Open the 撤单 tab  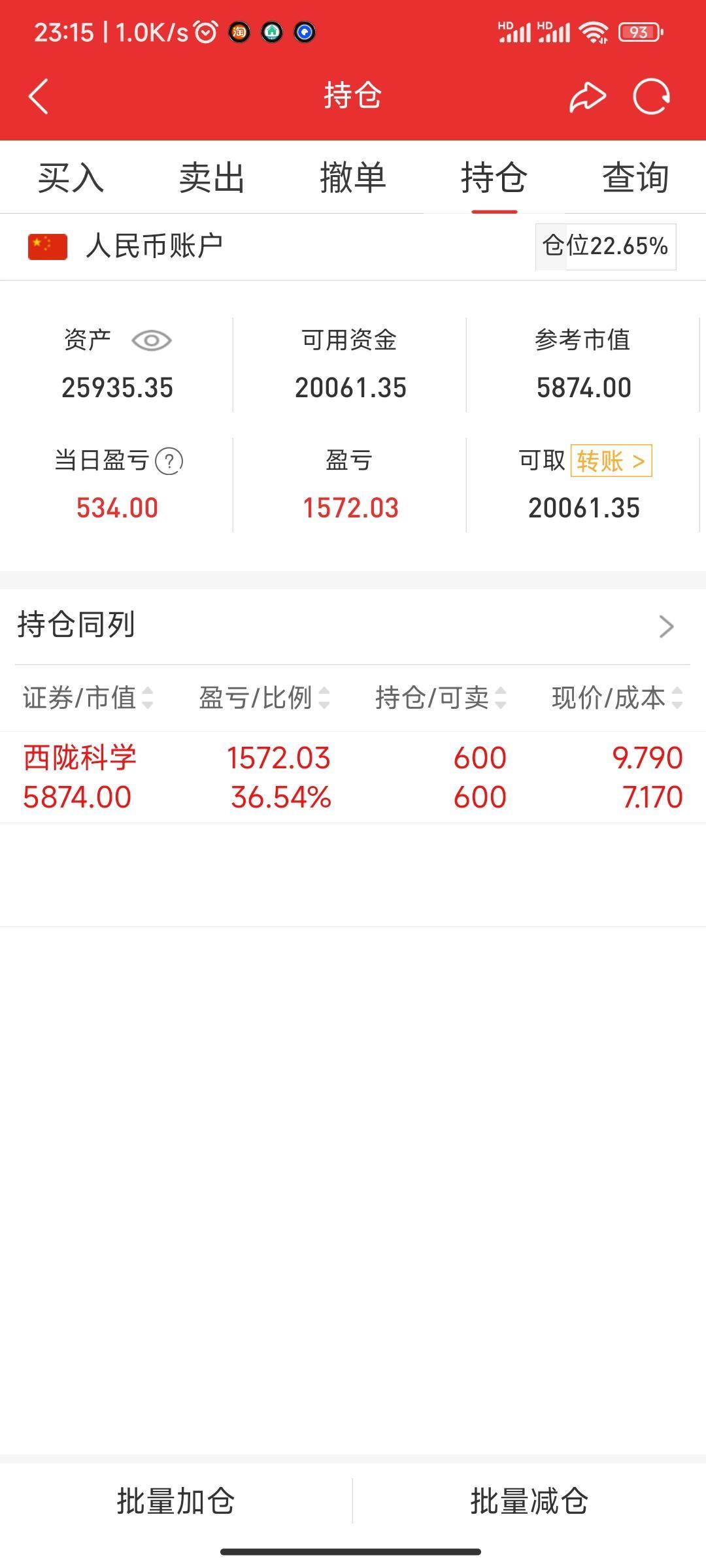click(x=353, y=178)
